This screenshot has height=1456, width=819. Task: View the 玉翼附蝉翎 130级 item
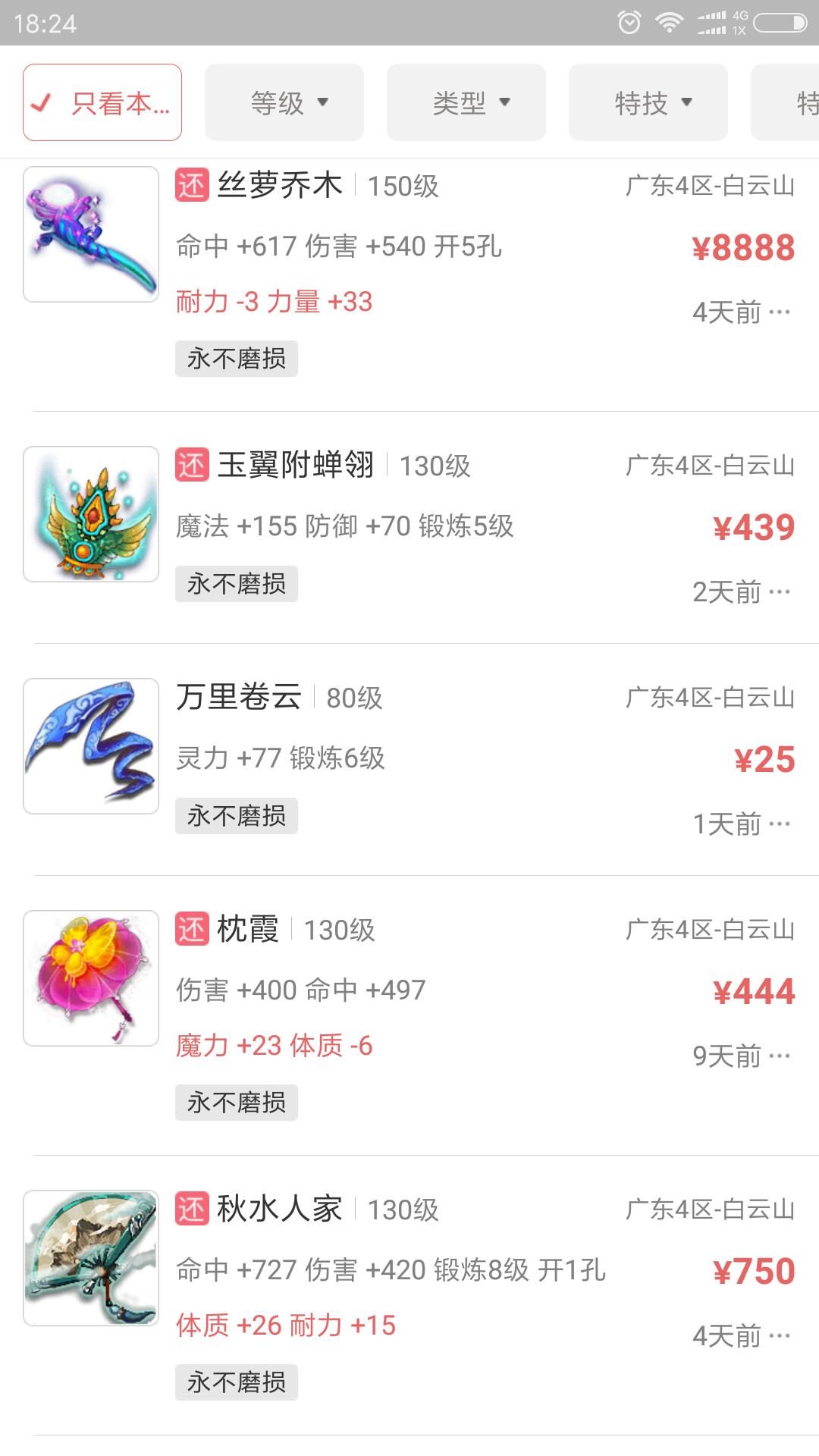(x=409, y=527)
